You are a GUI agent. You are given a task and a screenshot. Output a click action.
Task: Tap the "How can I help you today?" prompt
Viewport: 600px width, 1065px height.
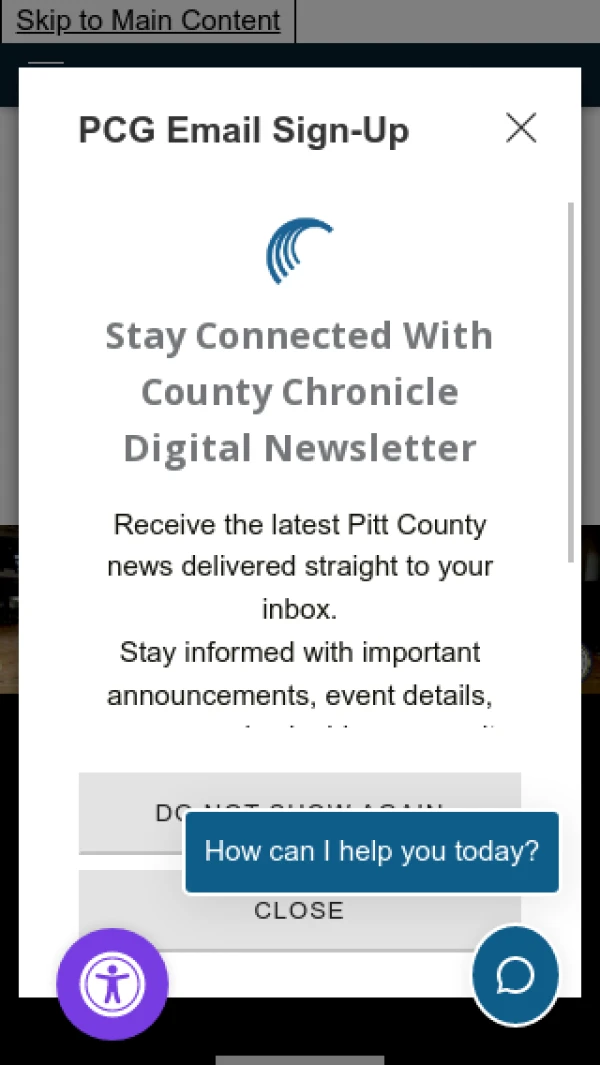[x=371, y=852]
